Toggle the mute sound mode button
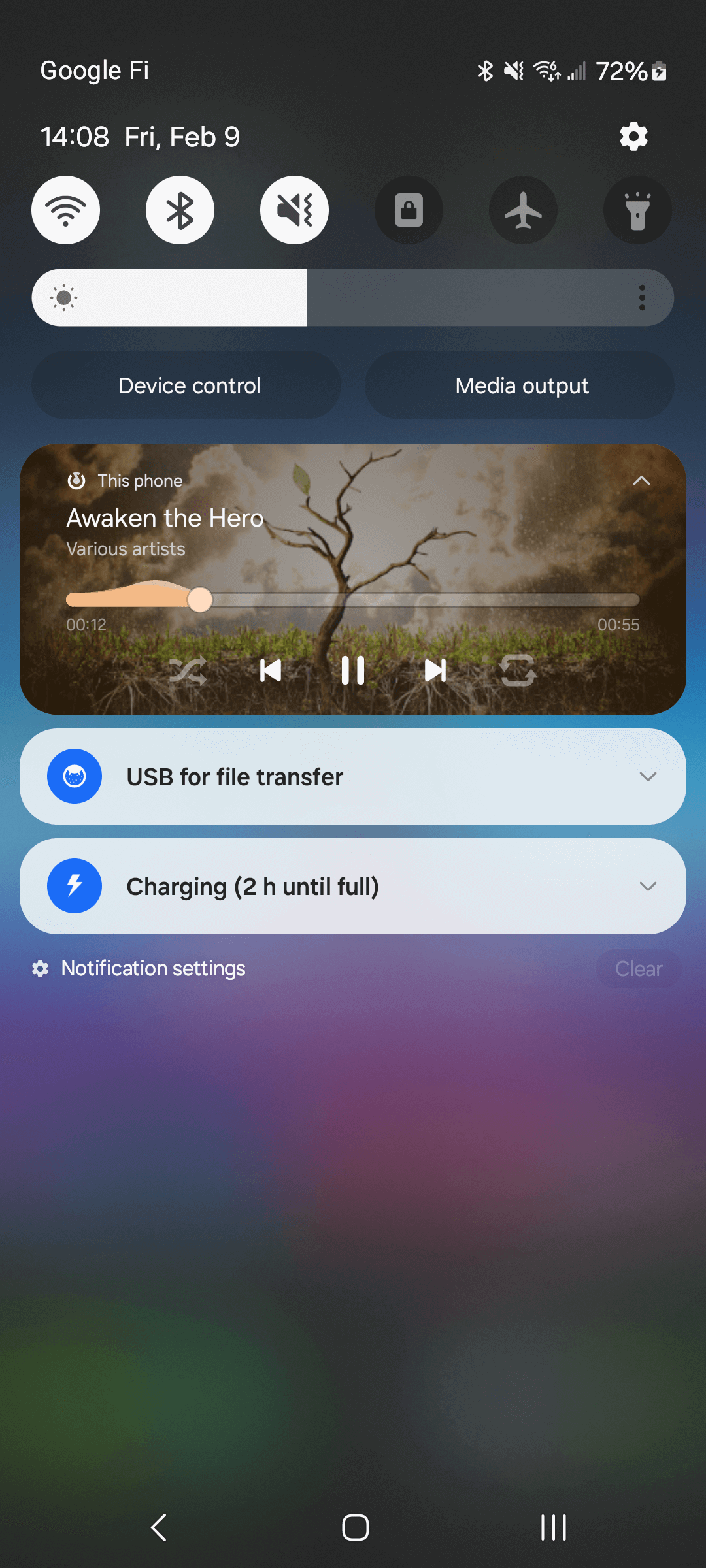The height and width of the screenshot is (1568, 706). 294,210
